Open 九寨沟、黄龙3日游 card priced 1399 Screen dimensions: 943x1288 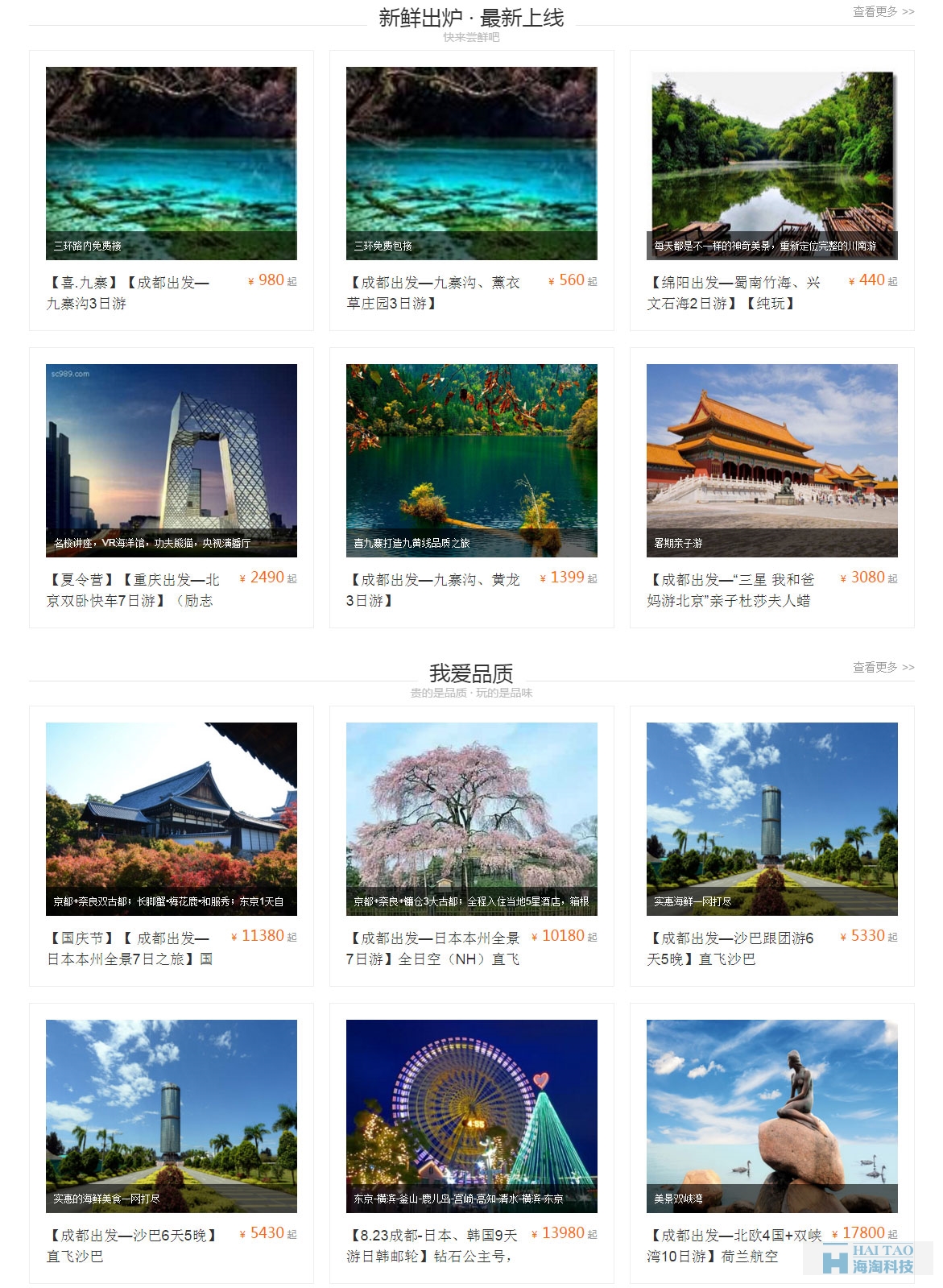click(471, 461)
